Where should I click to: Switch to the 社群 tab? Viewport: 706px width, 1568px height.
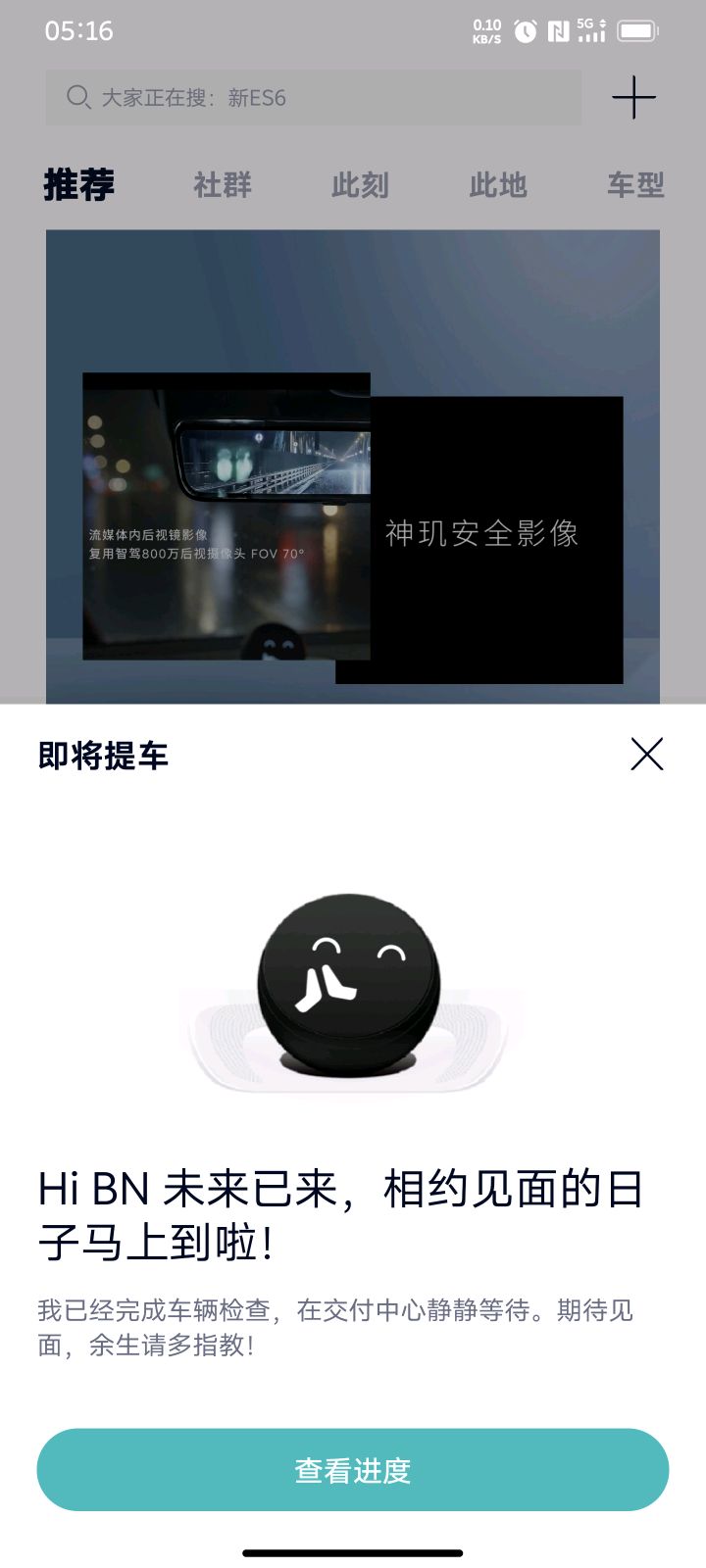click(223, 184)
